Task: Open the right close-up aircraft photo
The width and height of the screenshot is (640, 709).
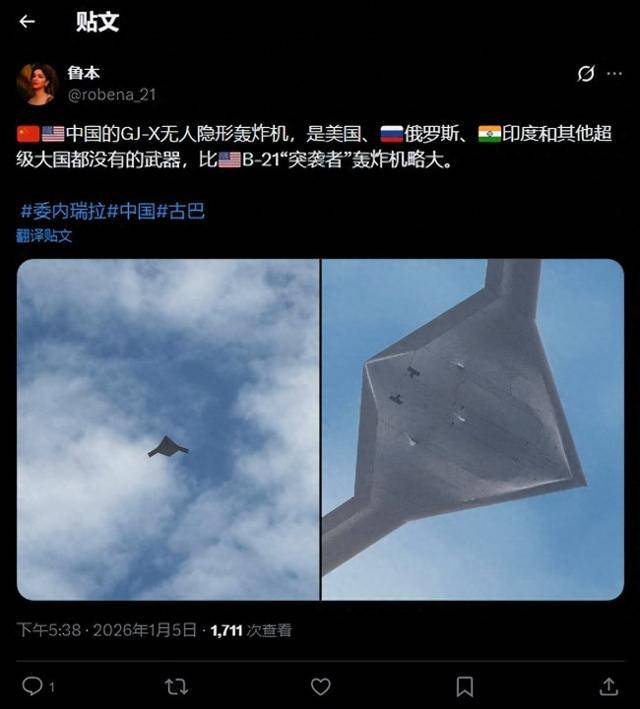Action: tap(473, 429)
